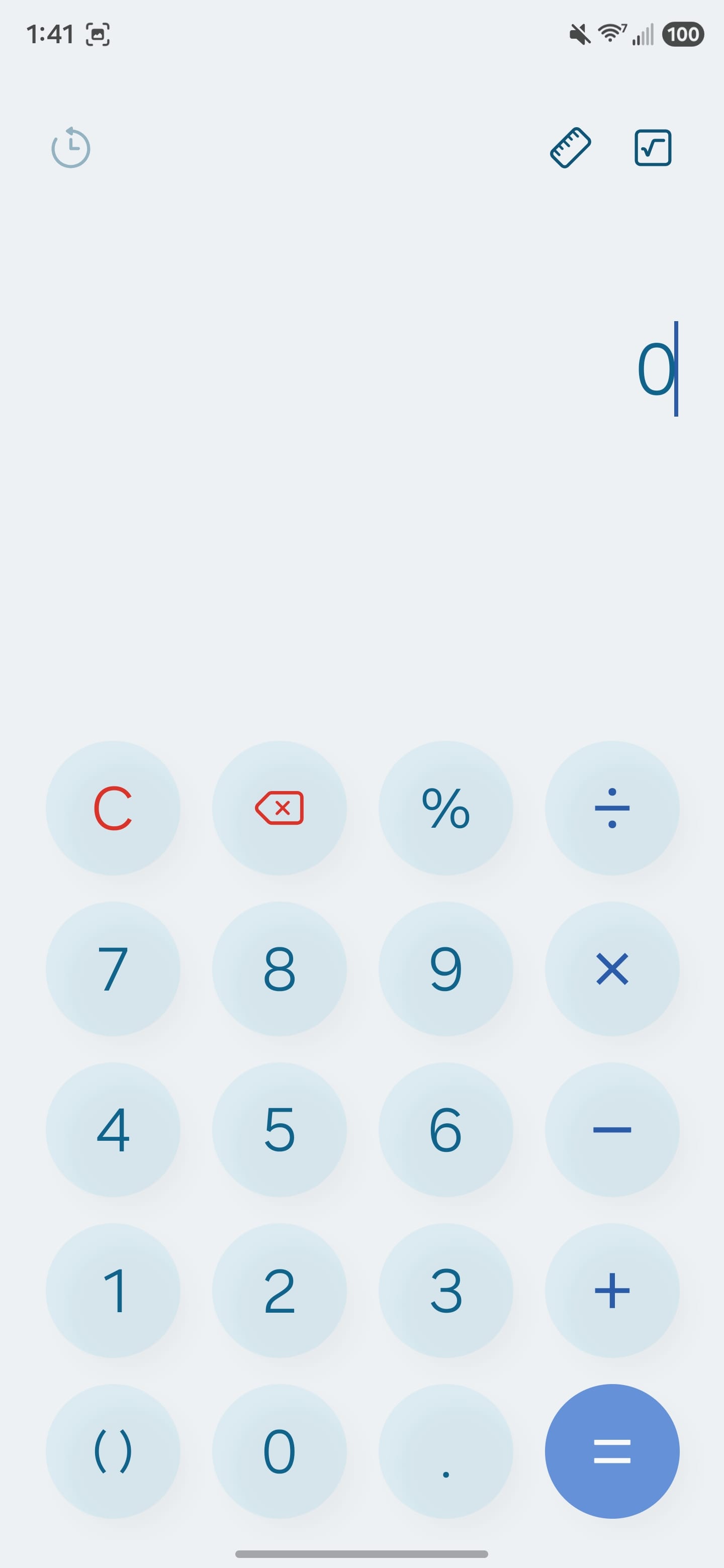Add a decimal point
The width and height of the screenshot is (724, 1568).
click(446, 1451)
